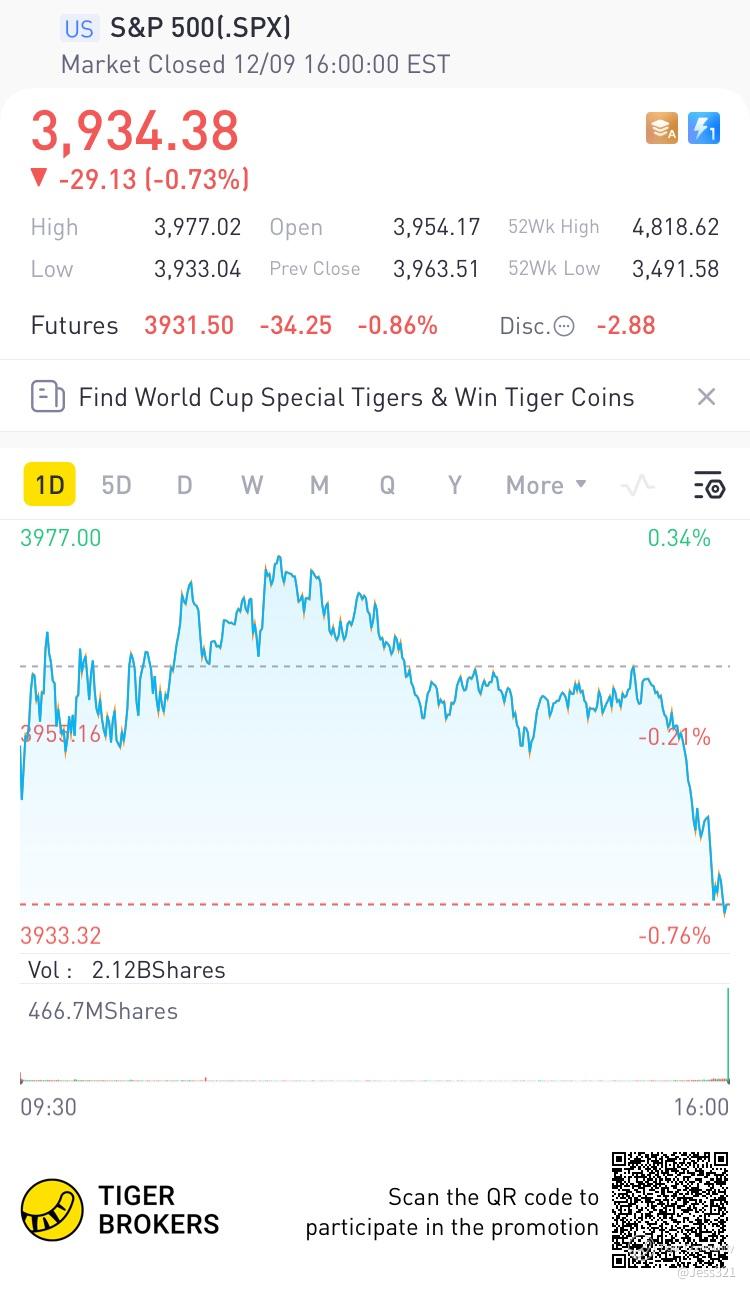Tap the Disc. info icon
The image size is (750, 1290).
(564, 326)
